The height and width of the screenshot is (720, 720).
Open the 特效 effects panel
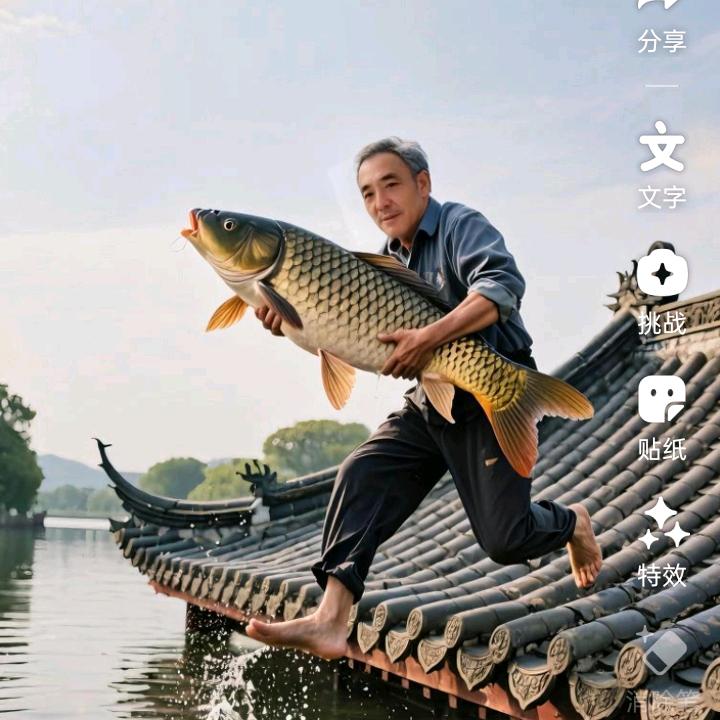(662, 543)
